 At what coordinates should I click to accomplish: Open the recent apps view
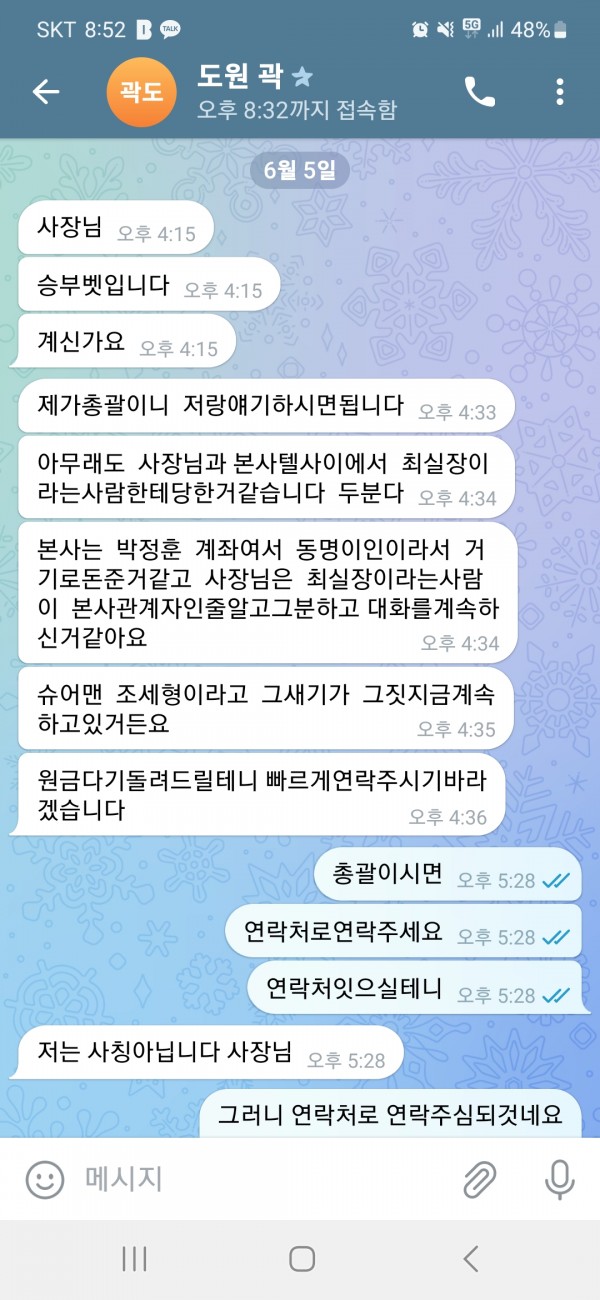pos(134,1259)
